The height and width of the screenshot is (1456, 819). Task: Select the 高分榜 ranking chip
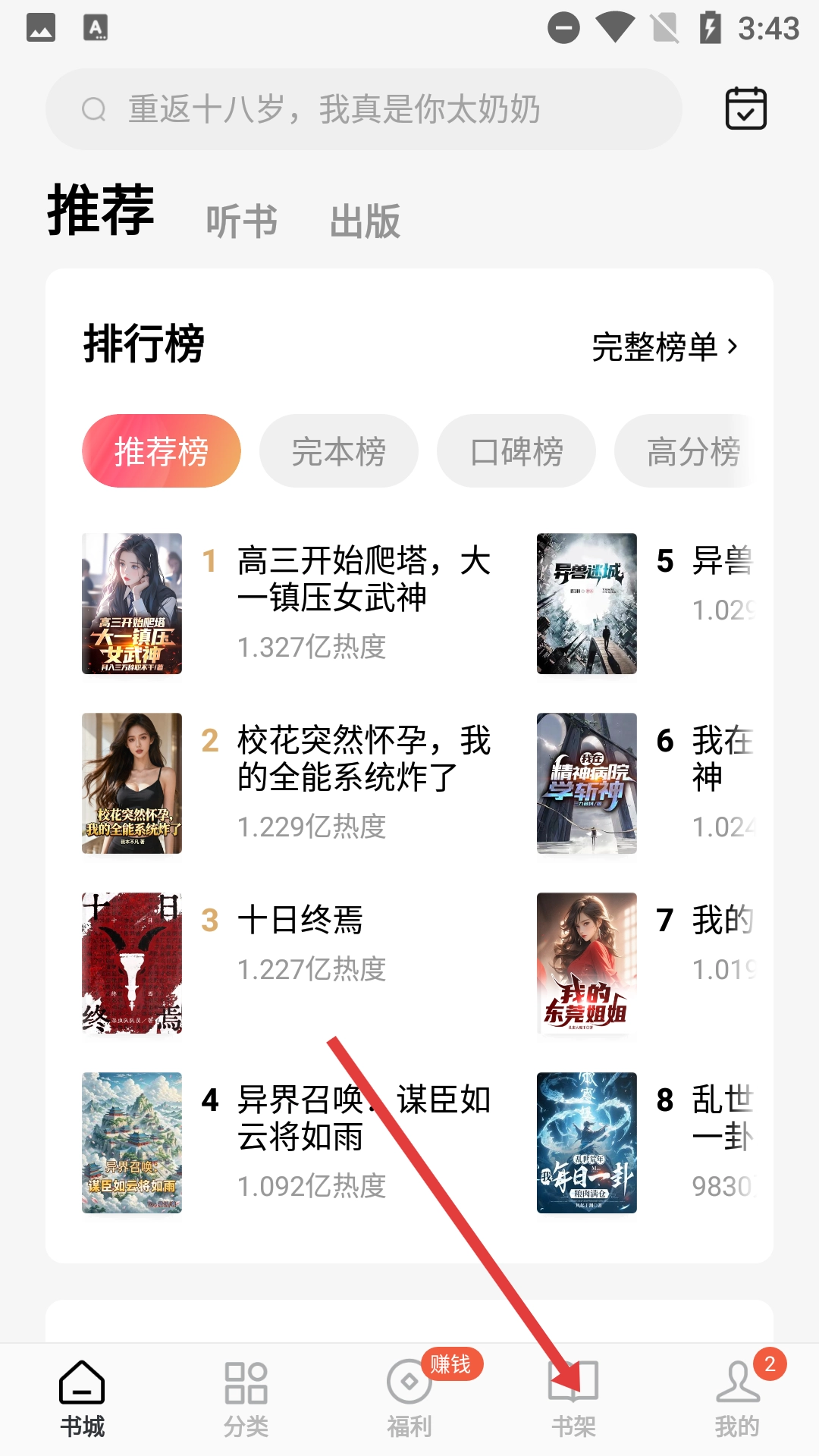[x=692, y=451]
